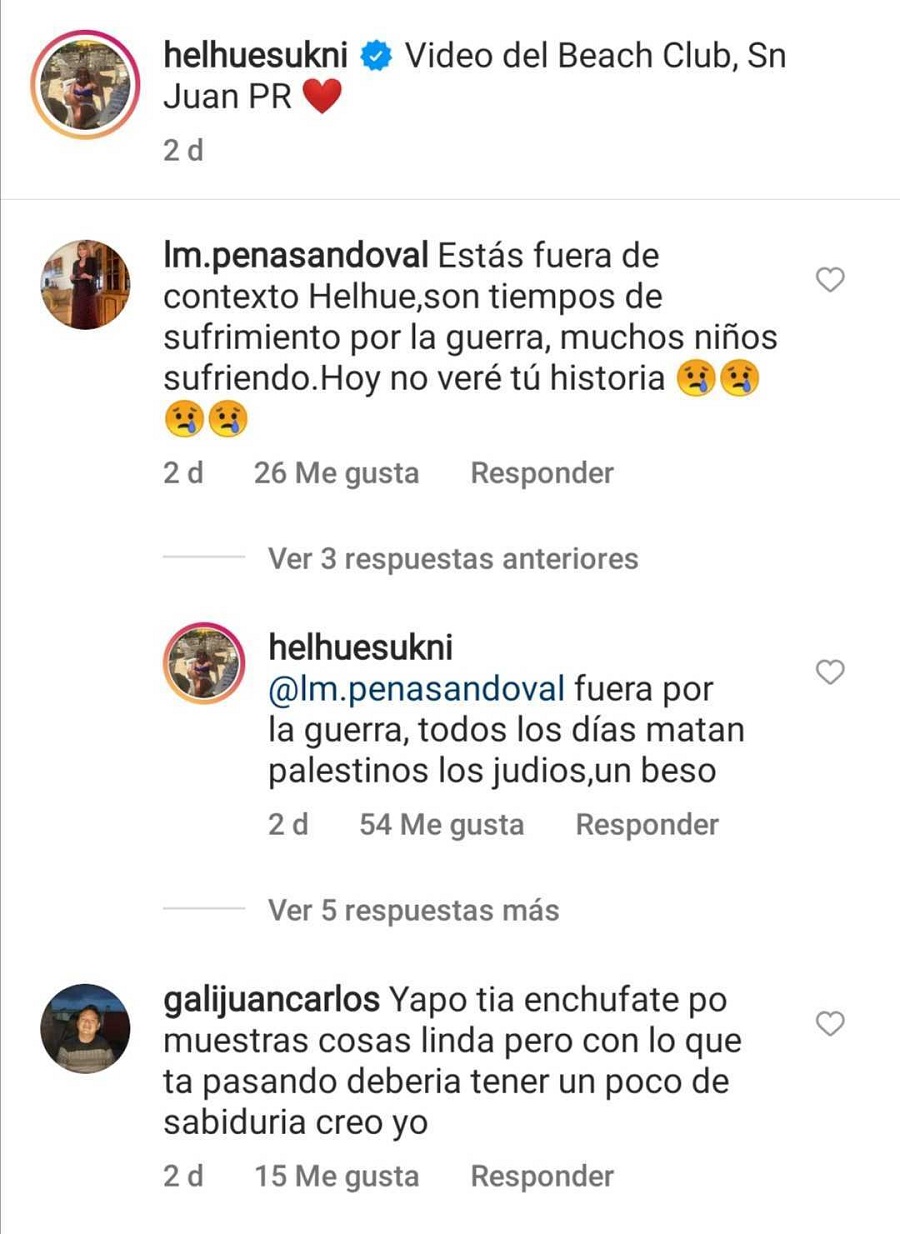Open helhuesukni's profile picture in caption
Image resolution: width=900 pixels, height=1234 pixels.
[83, 85]
